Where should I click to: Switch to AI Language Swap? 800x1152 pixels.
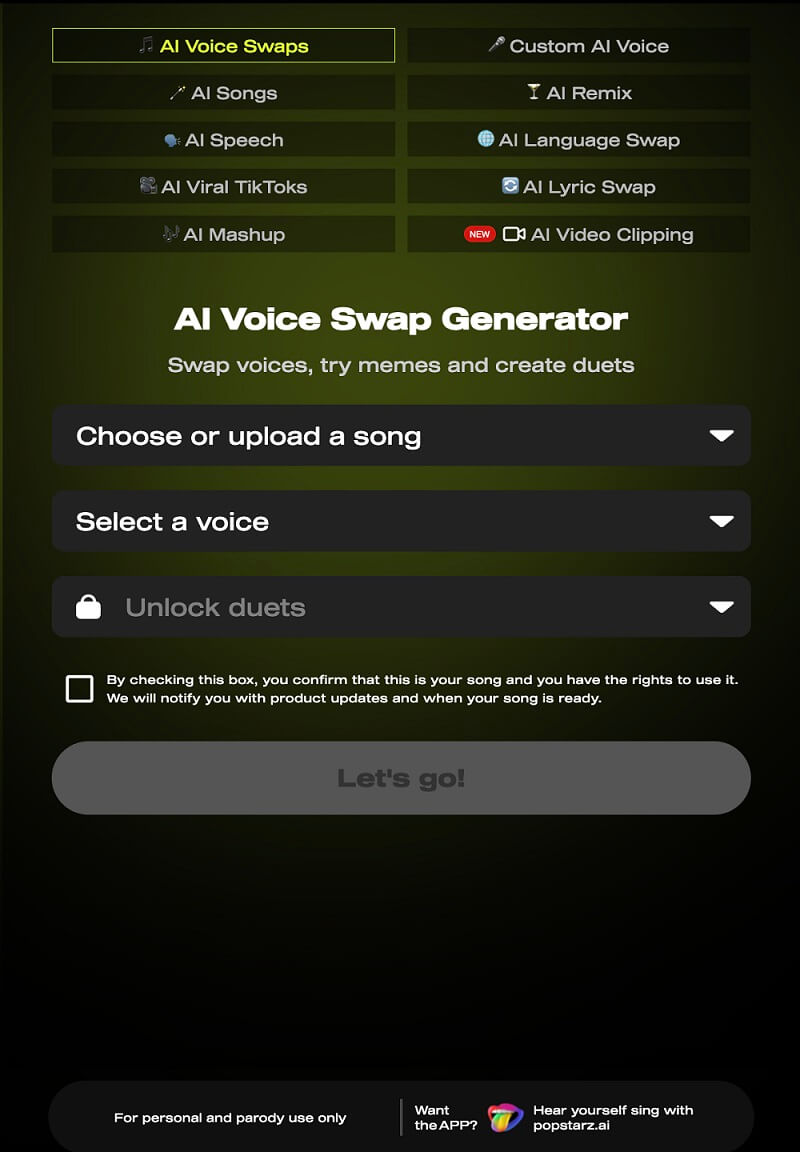click(x=578, y=140)
